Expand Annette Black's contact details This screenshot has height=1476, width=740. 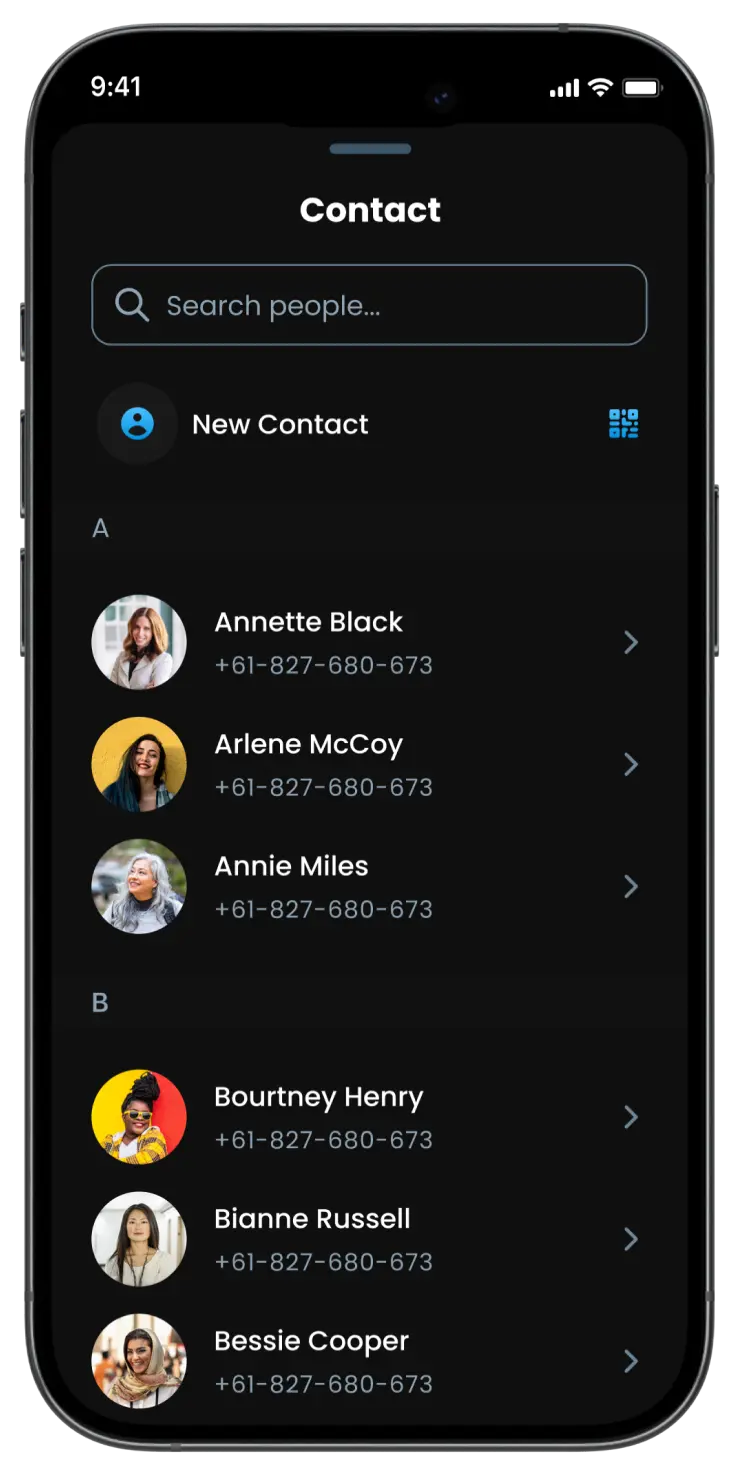[x=631, y=643]
